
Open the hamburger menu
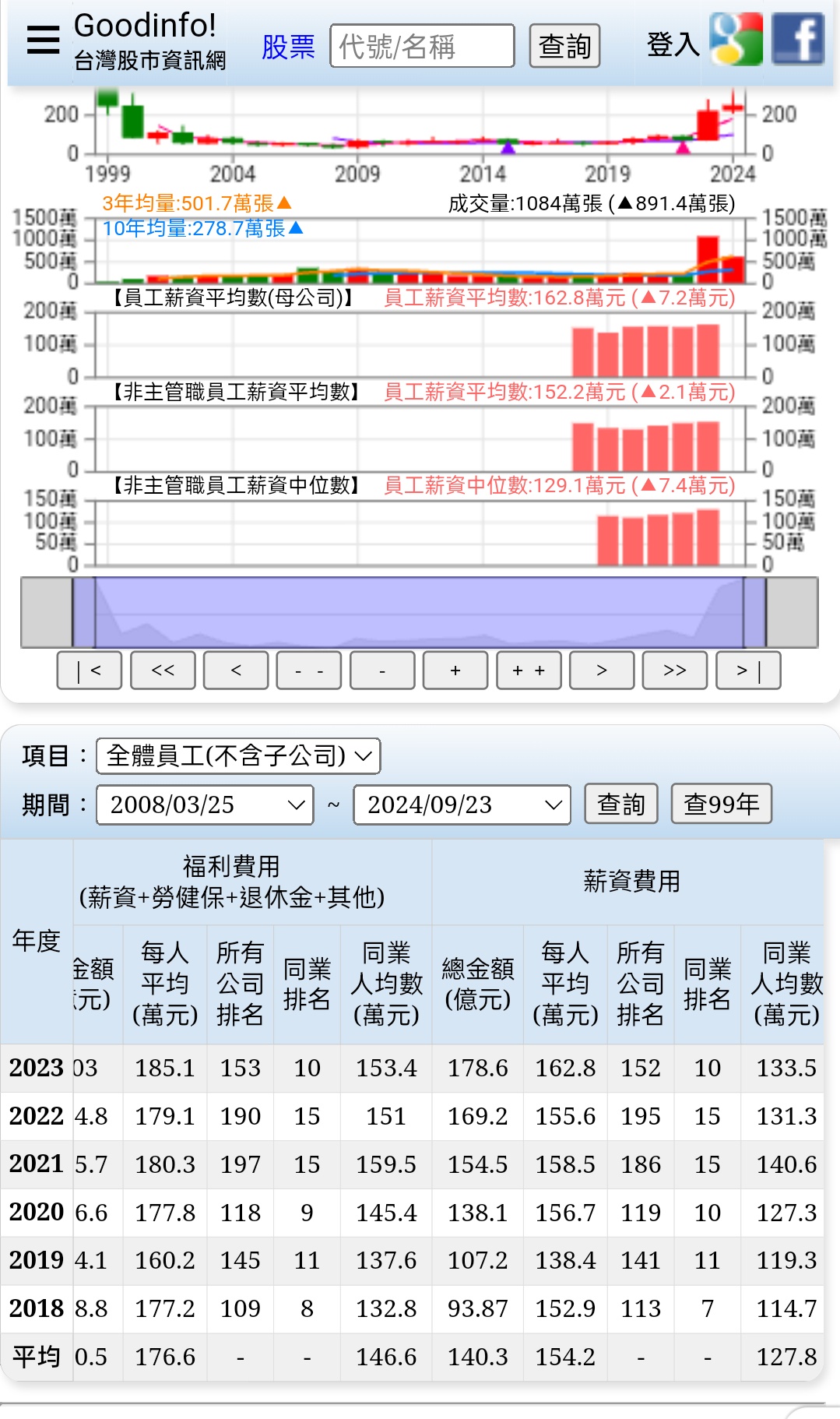(43, 40)
